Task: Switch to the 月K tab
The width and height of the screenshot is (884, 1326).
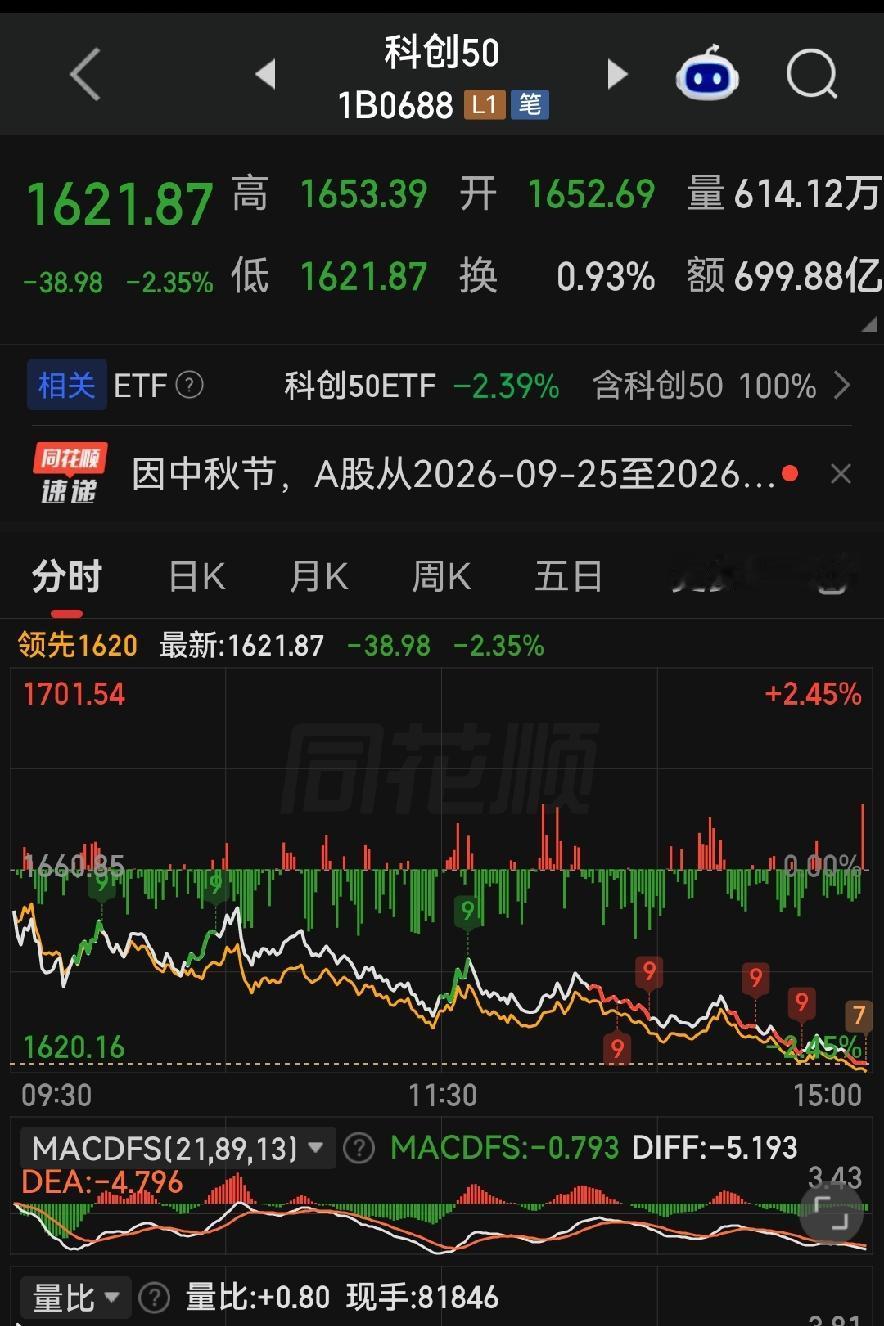Action: (x=319, y=577)
